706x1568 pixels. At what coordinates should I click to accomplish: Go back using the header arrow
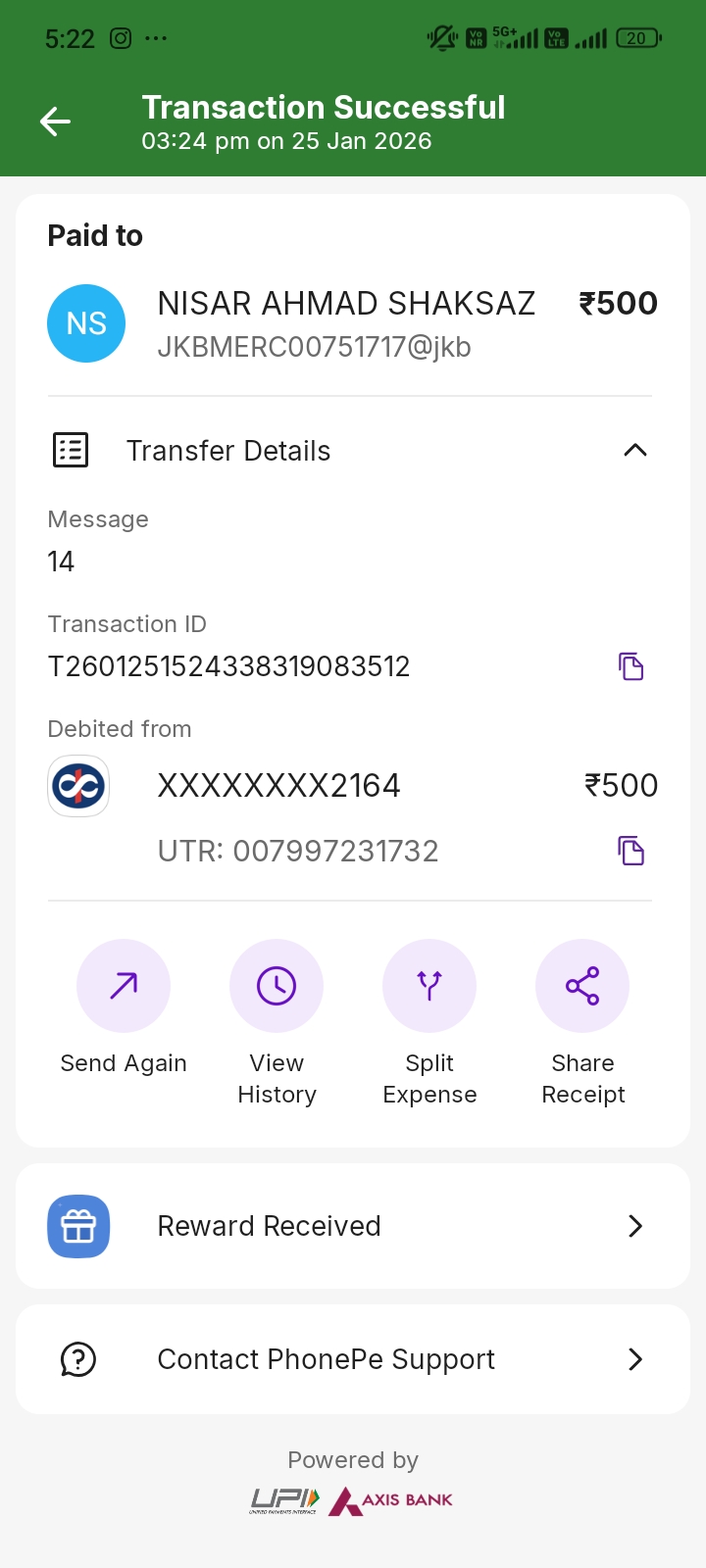coord(55,122)
